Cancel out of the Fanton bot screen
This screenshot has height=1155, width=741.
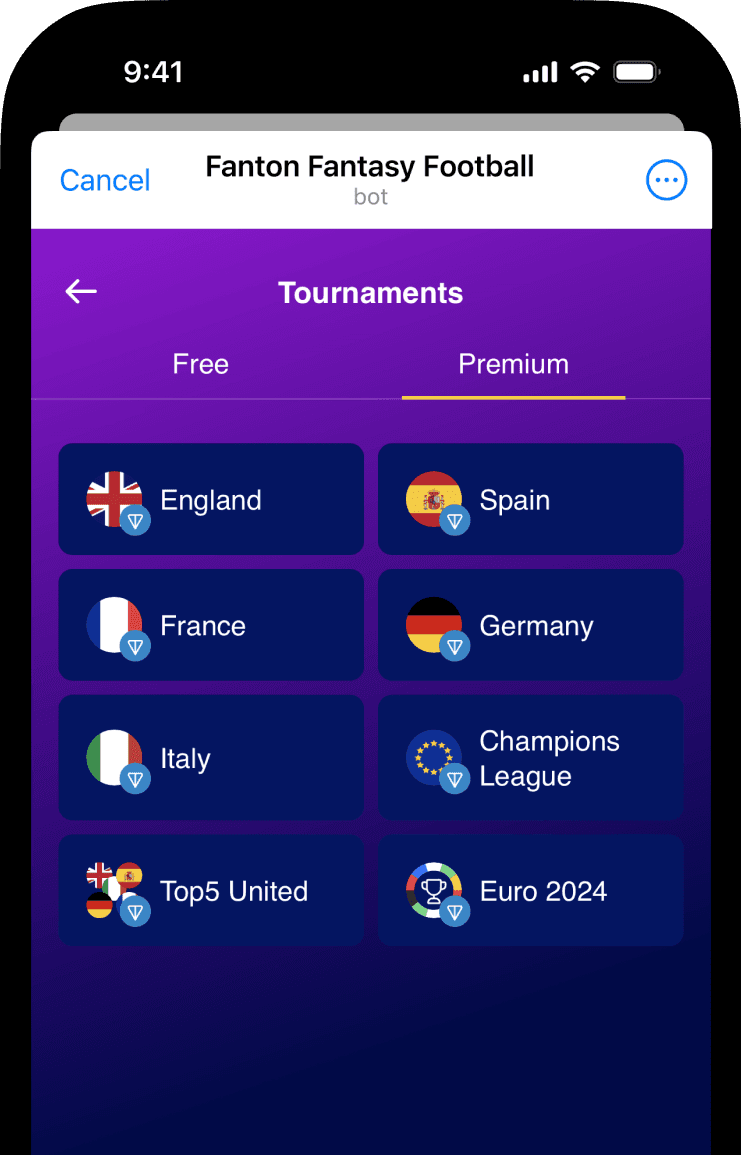click(104, 180)
